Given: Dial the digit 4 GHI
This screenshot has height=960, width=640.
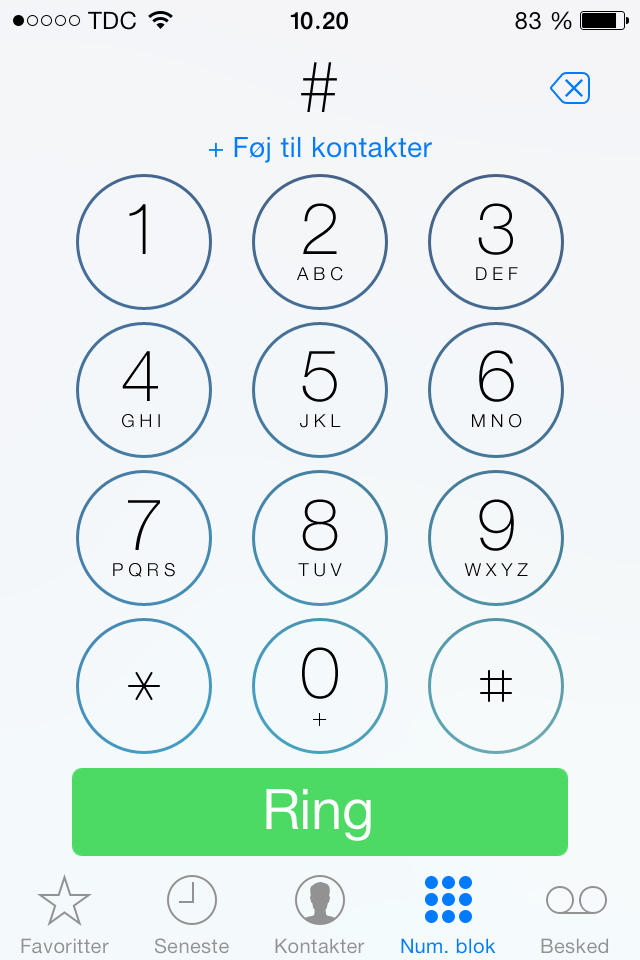Looking at the screenshot, I should tap(144, 390).
